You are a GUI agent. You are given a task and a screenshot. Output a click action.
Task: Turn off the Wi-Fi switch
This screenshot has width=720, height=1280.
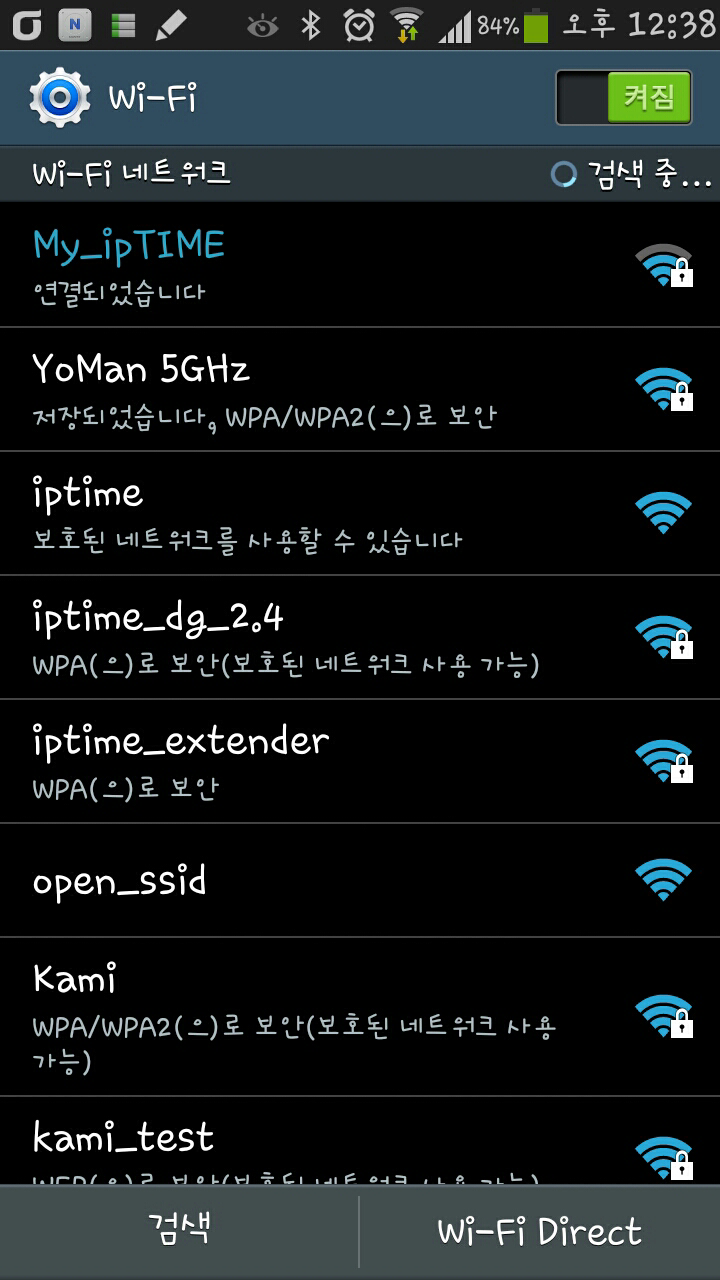[x=624, y=97]
